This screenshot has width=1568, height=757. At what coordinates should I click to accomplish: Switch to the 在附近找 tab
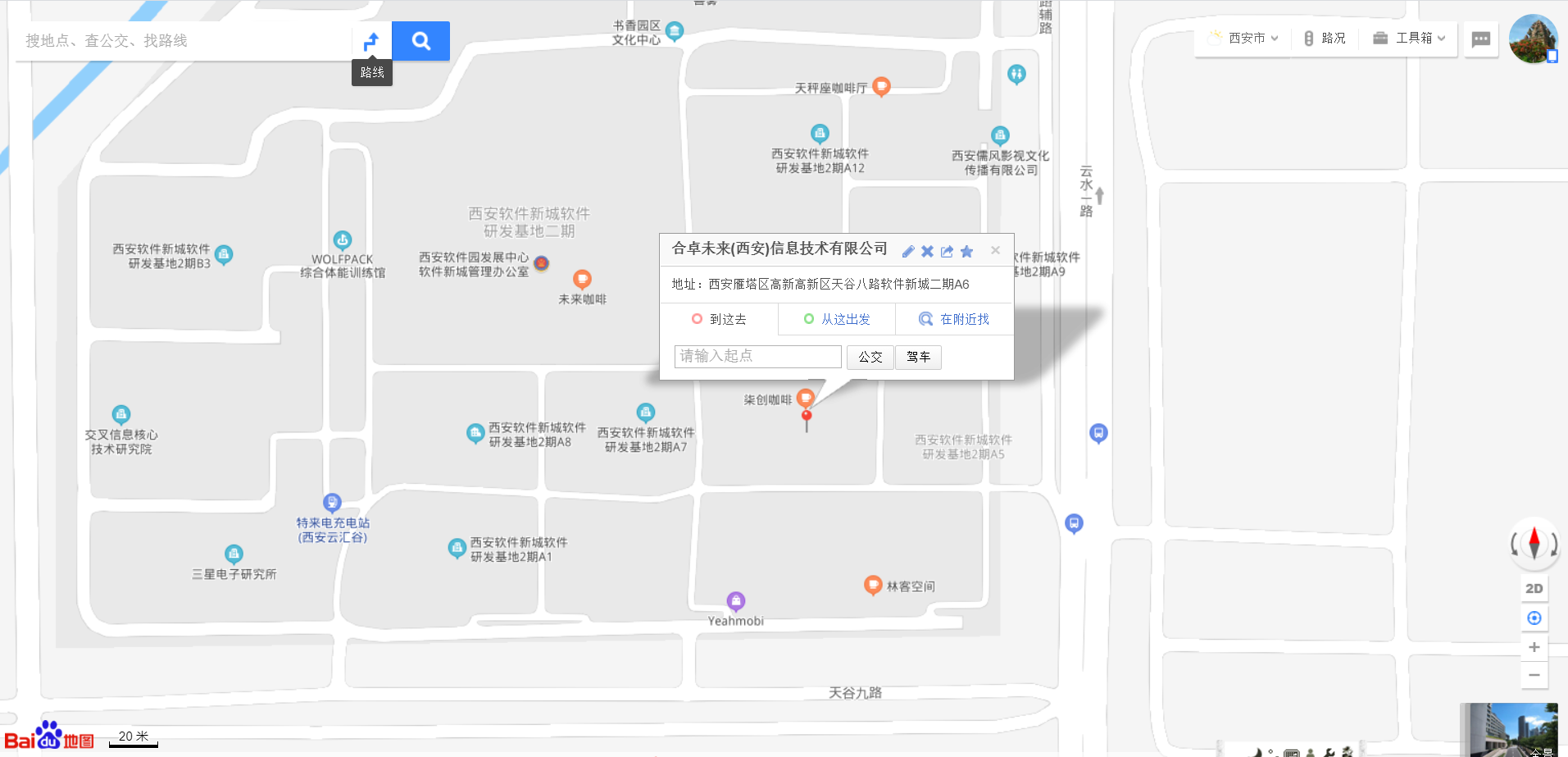tap(955, 319)
